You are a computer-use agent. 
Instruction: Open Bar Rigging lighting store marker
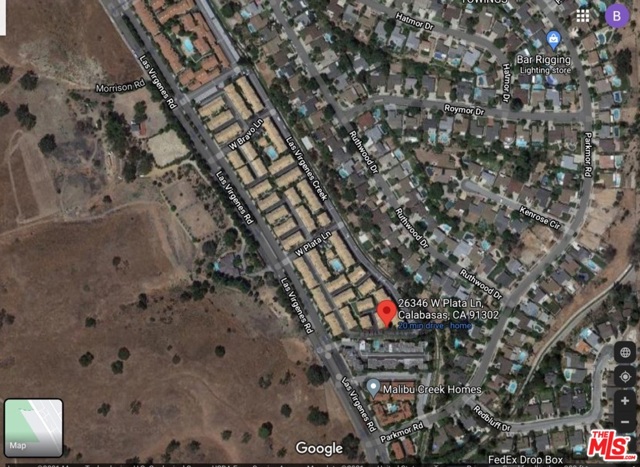point(553,40)
